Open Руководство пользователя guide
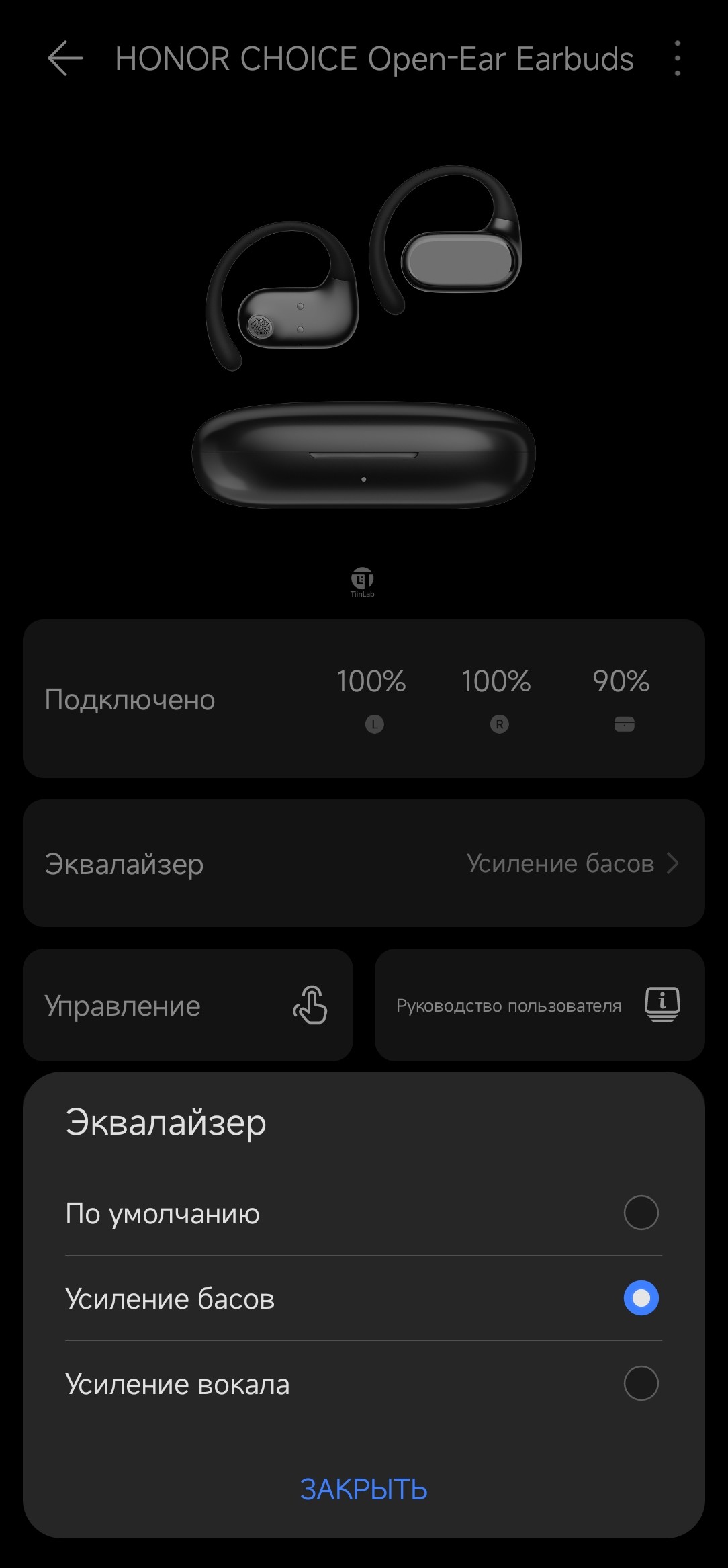Screen dimensions: 728x1568 tap(539, 1005)
